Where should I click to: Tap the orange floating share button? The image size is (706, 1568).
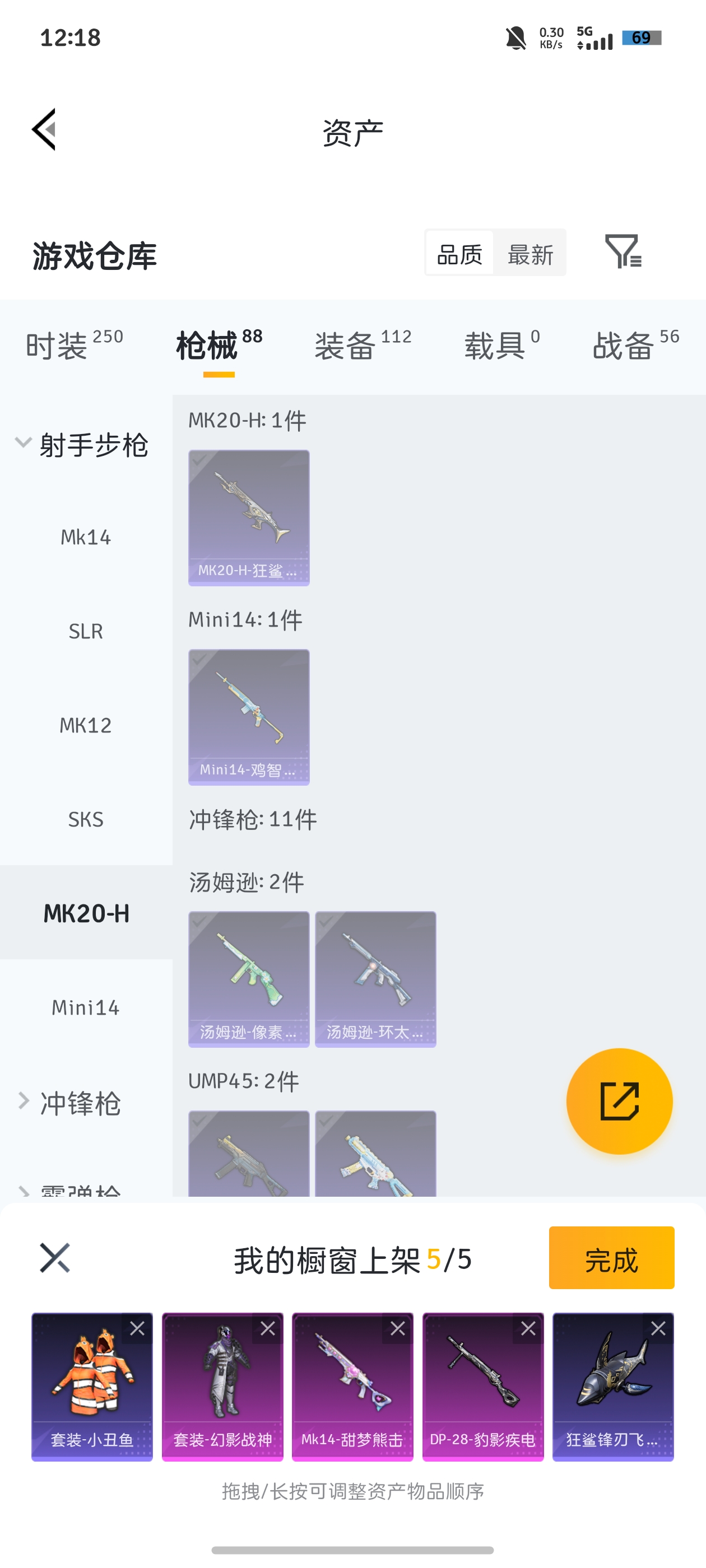pyautogui.click(x=619, y=1100)
